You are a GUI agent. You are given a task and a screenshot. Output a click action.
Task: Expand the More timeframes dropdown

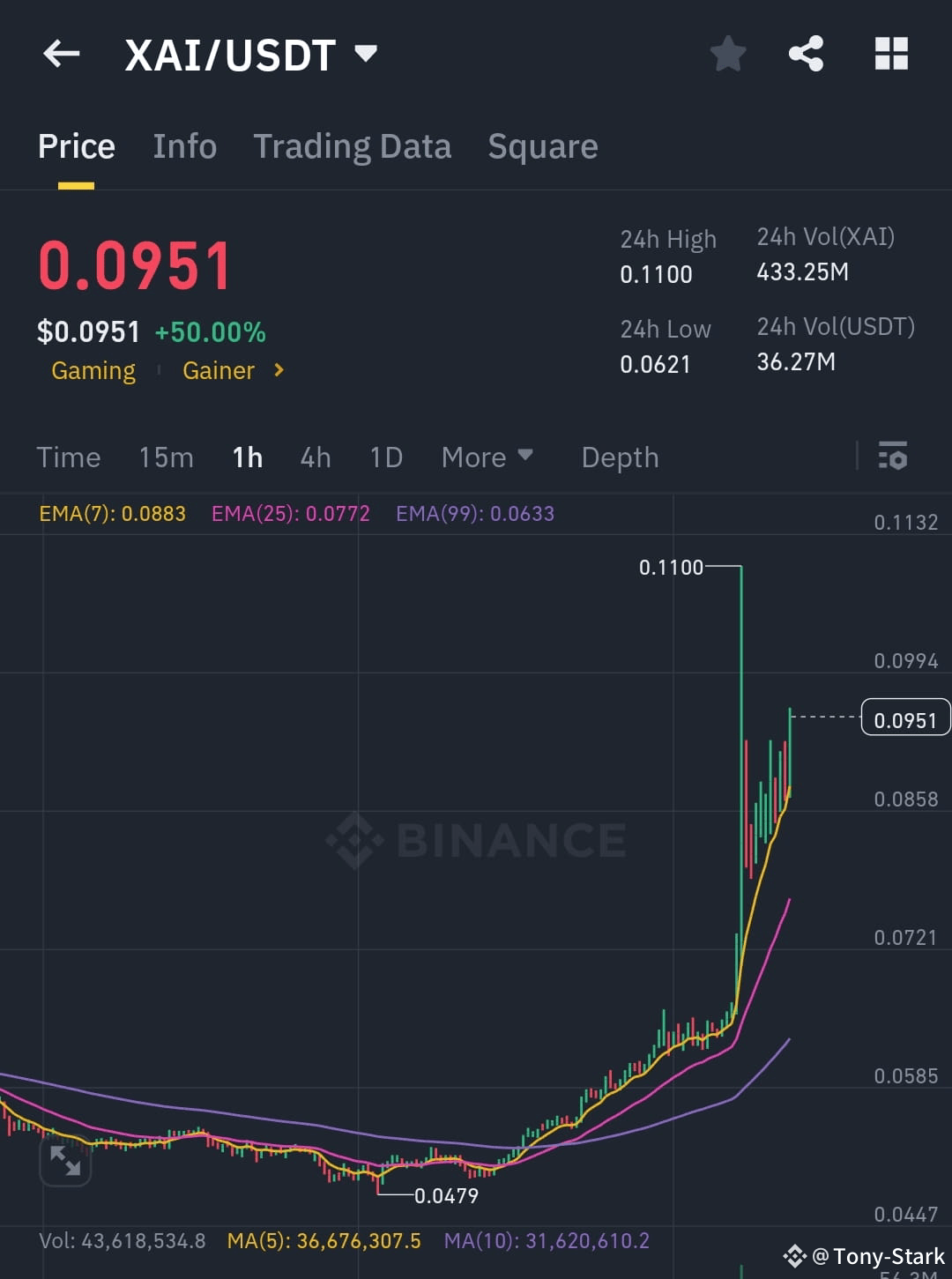(487, 457)
